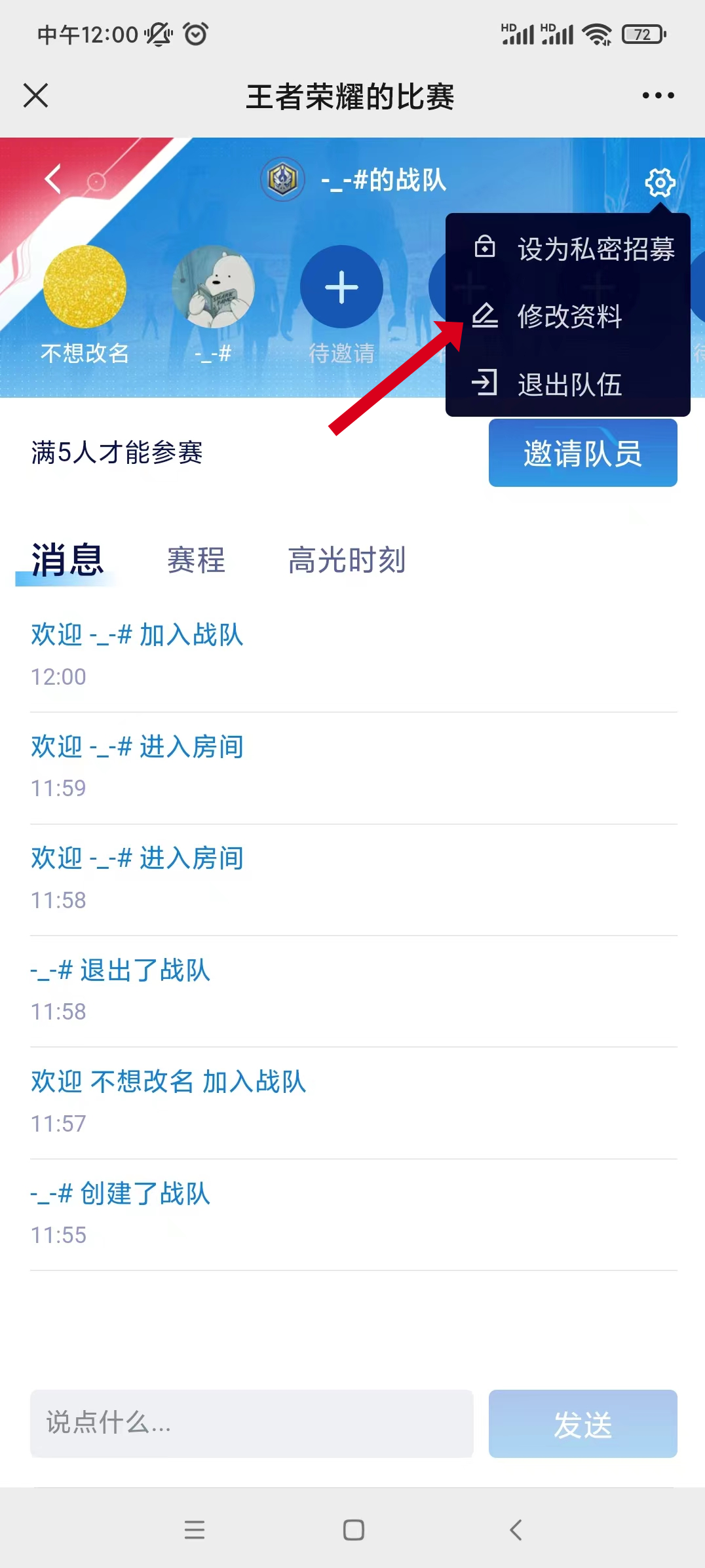Open the -_-# member avatar

tap(213, 287)
